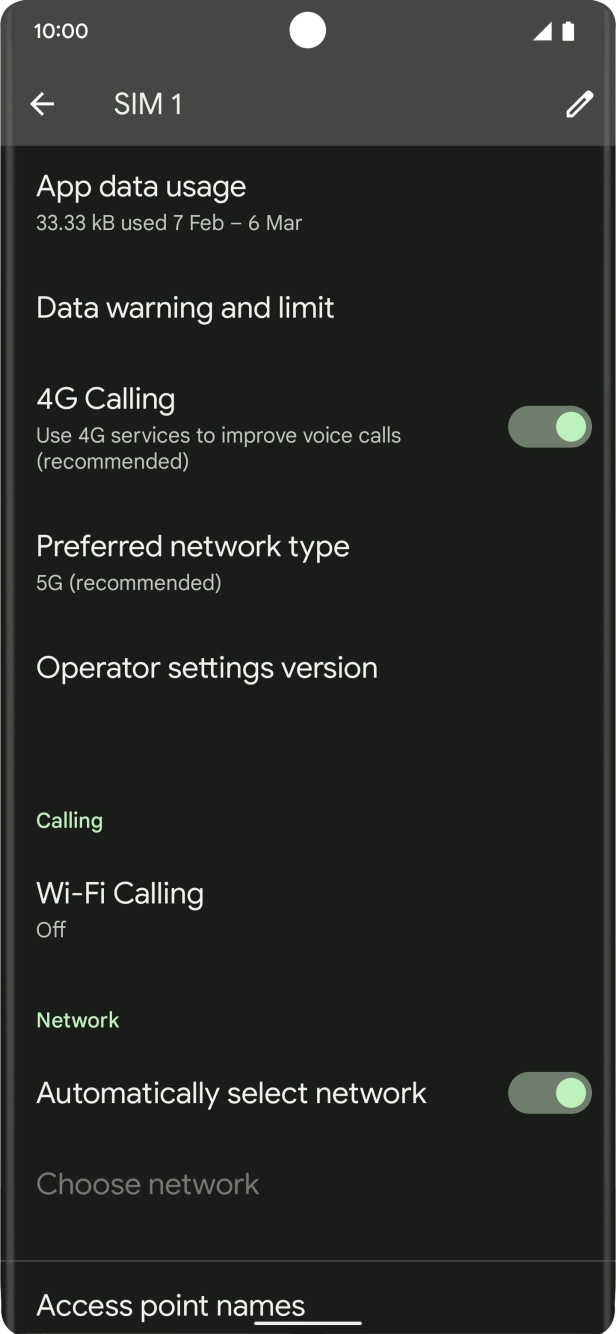Image resolution: width=616 pixels, height=1334 pixels.
Task: Open Wi-Fi Calling settings
Action: click(120, 908)
